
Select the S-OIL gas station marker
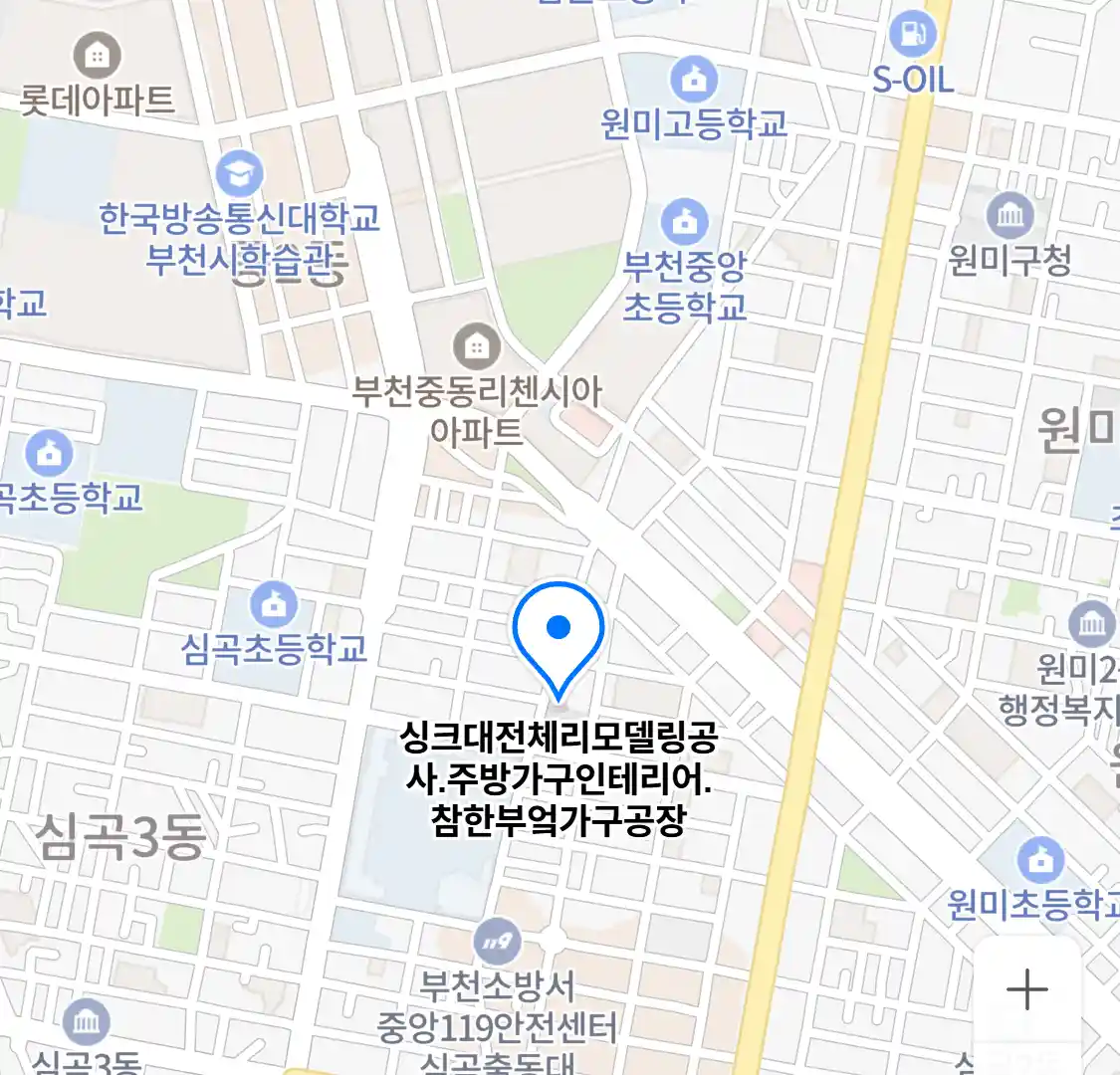912,35
